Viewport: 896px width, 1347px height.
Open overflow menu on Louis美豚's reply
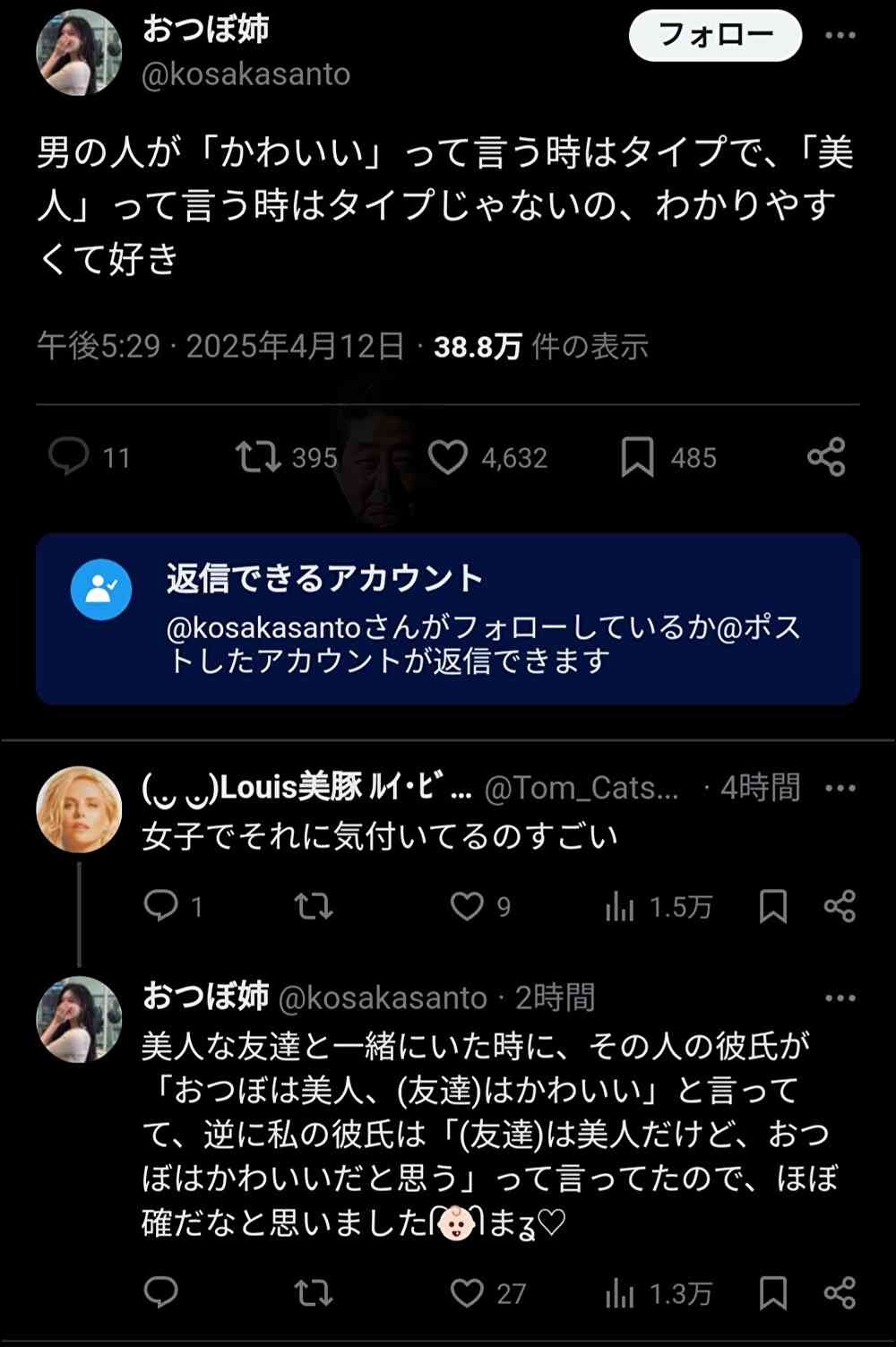[x=840, y=789]
